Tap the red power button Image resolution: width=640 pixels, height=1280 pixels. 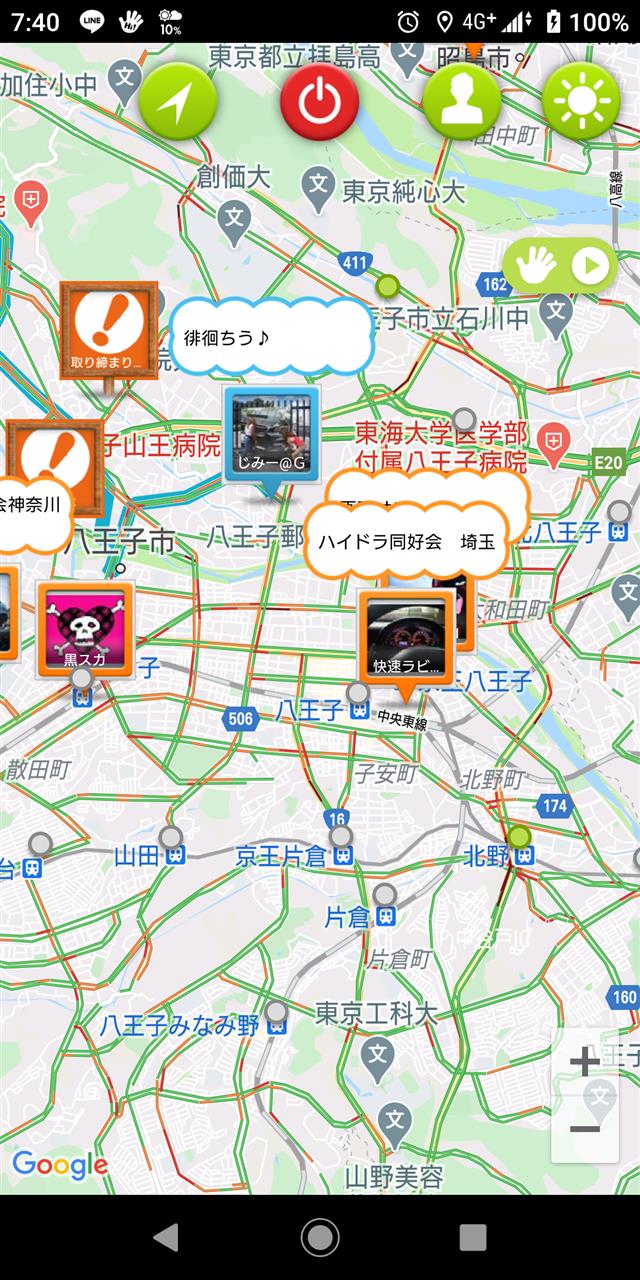(319, 101)
